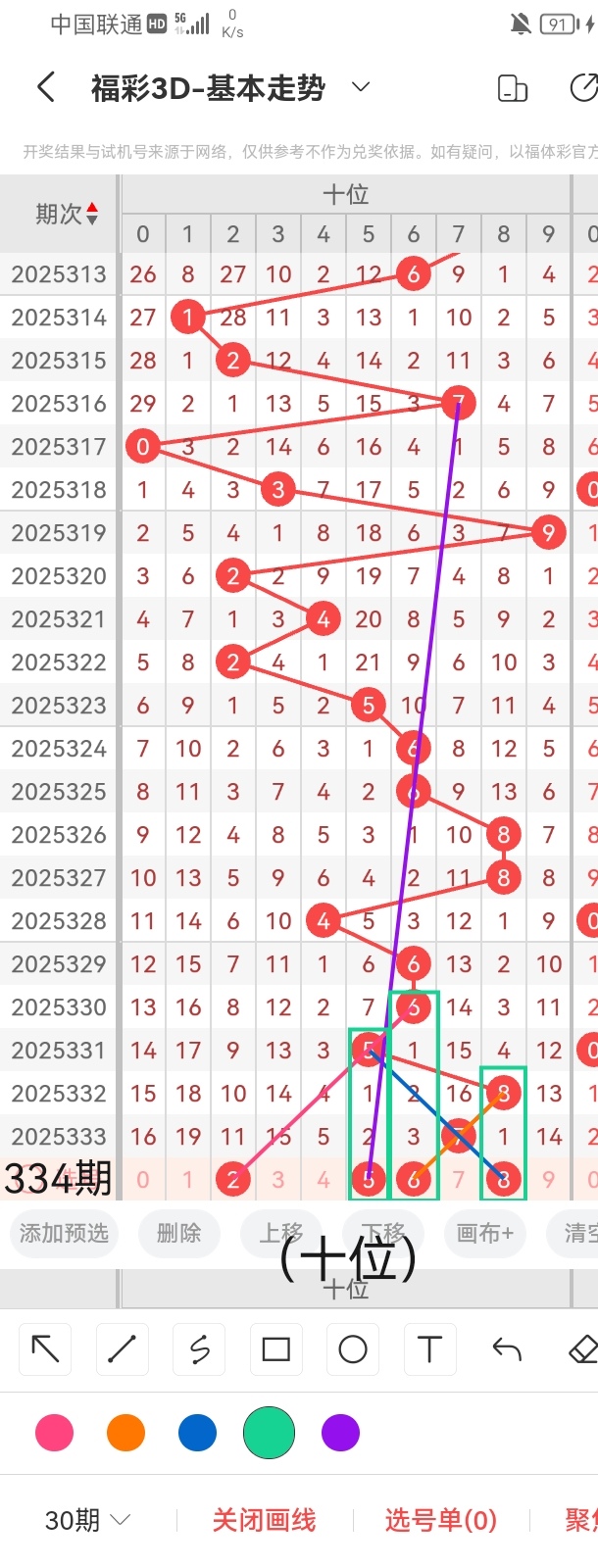Undo the last drawing stroke

(507, 1349)
